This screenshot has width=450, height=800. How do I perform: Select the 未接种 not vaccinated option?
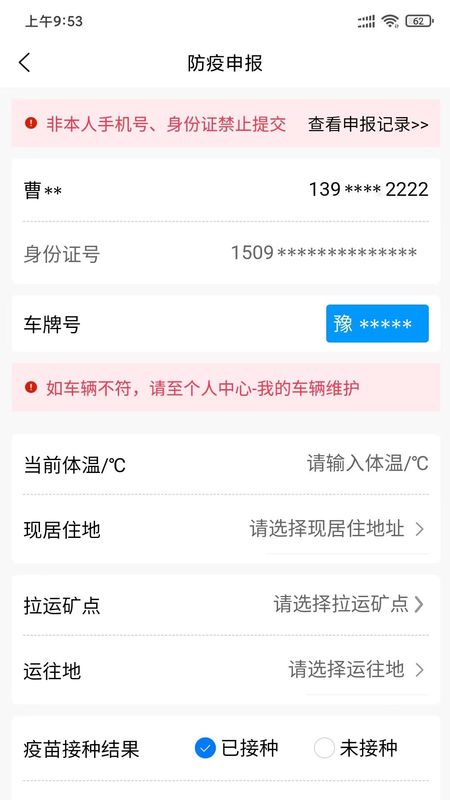(356, 748)
